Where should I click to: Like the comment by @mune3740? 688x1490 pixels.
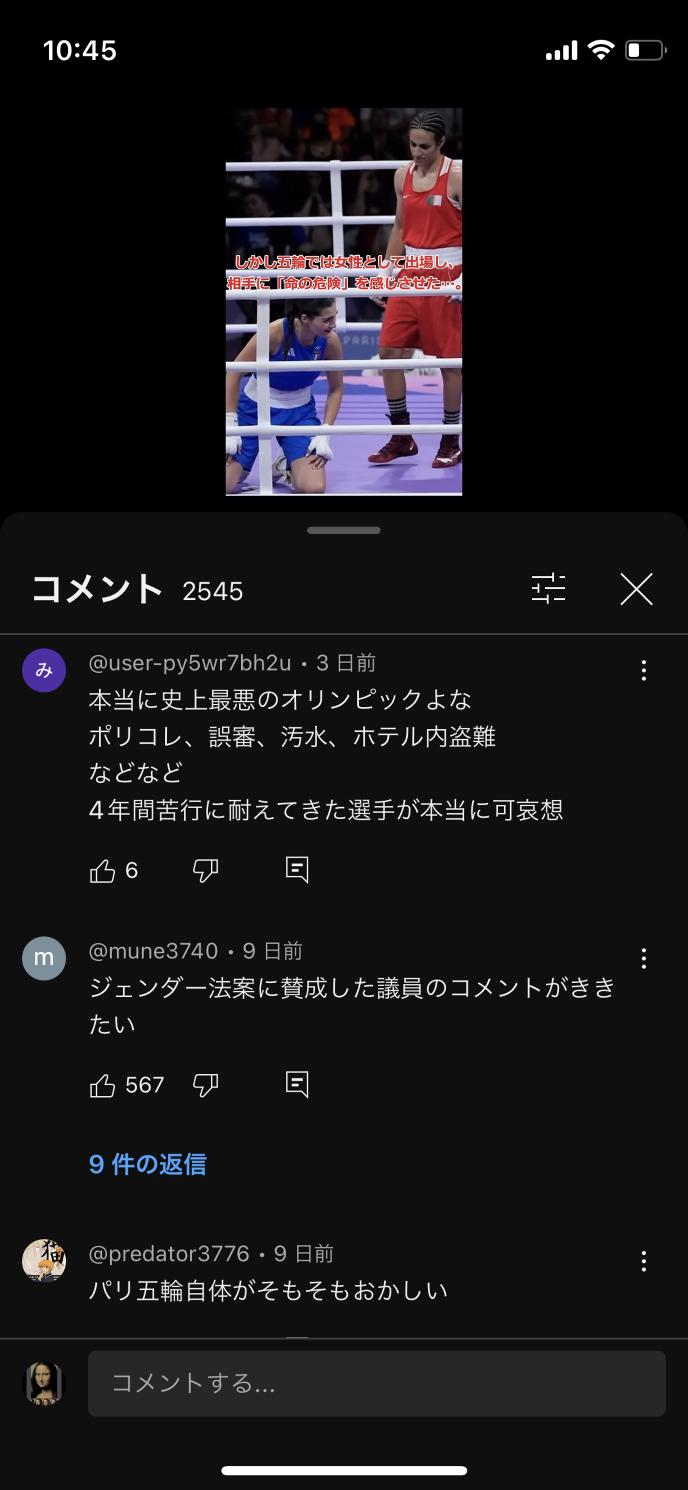(103, 1085)
